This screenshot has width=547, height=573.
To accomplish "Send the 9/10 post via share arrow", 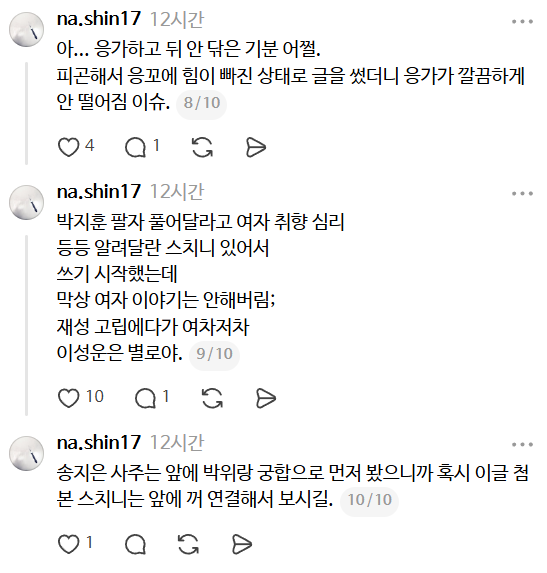I will point(265,398).
